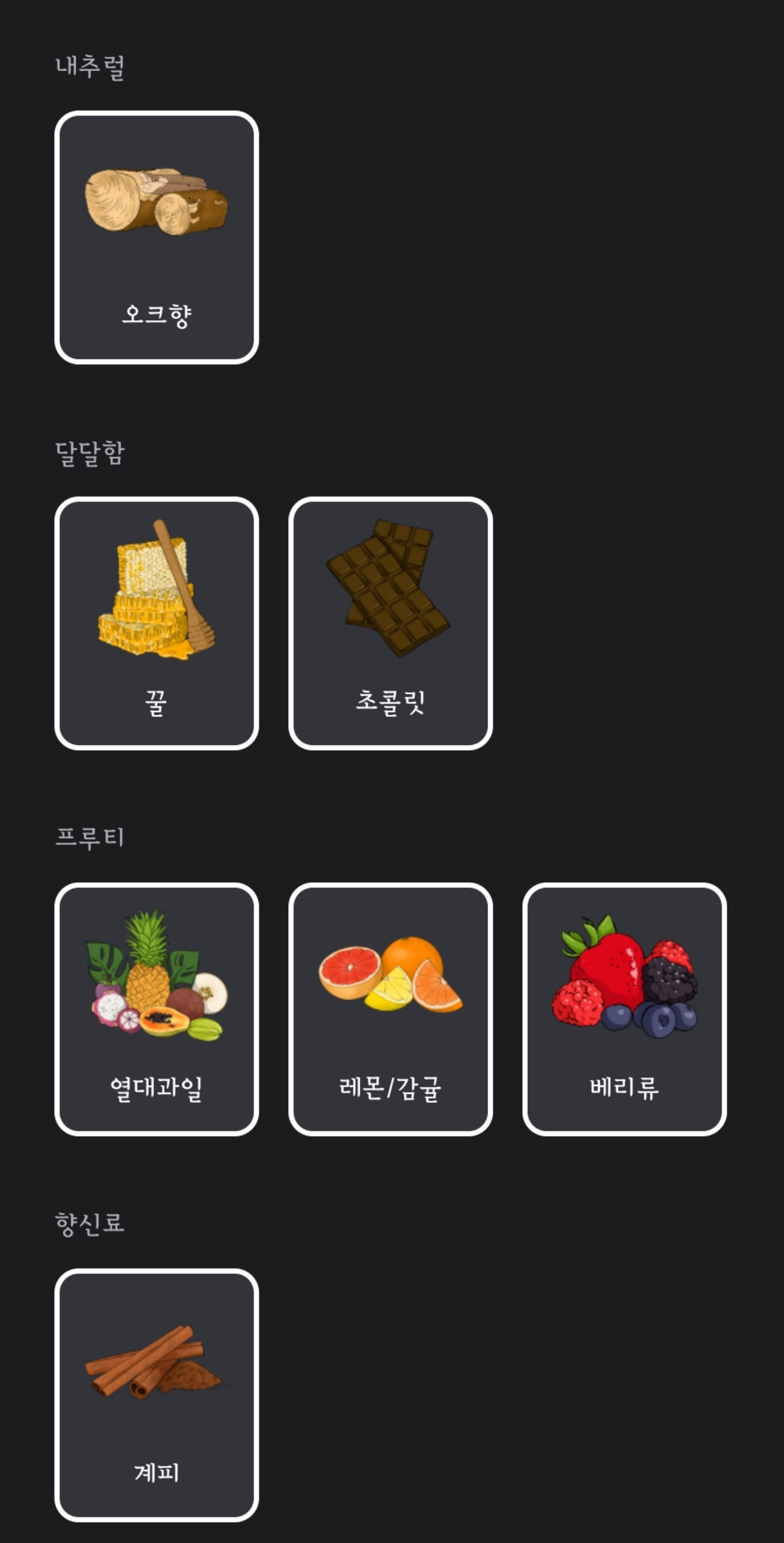Tap the 베리류 berries card

624,1008
